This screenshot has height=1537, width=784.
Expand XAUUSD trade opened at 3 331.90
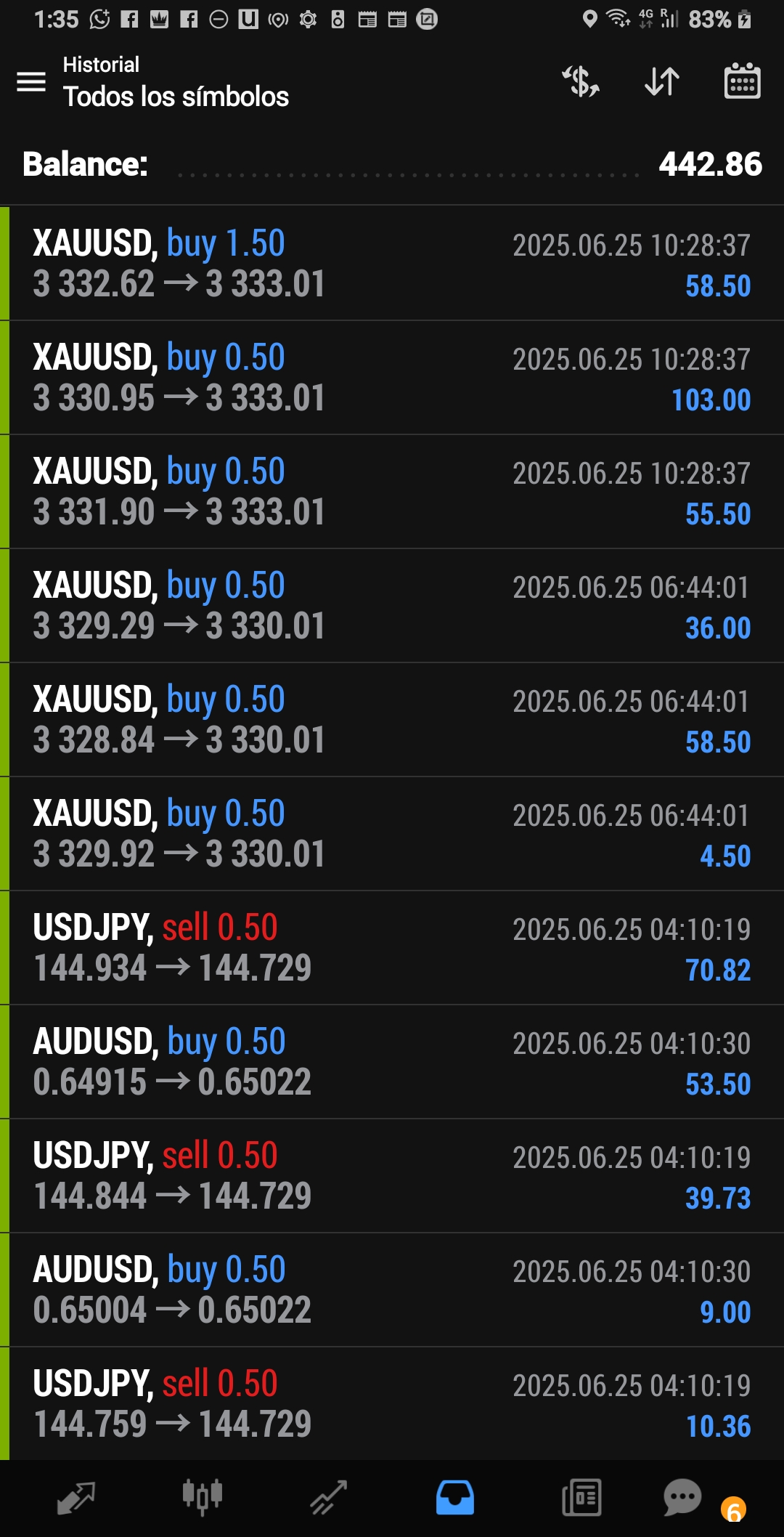[392, 492]
